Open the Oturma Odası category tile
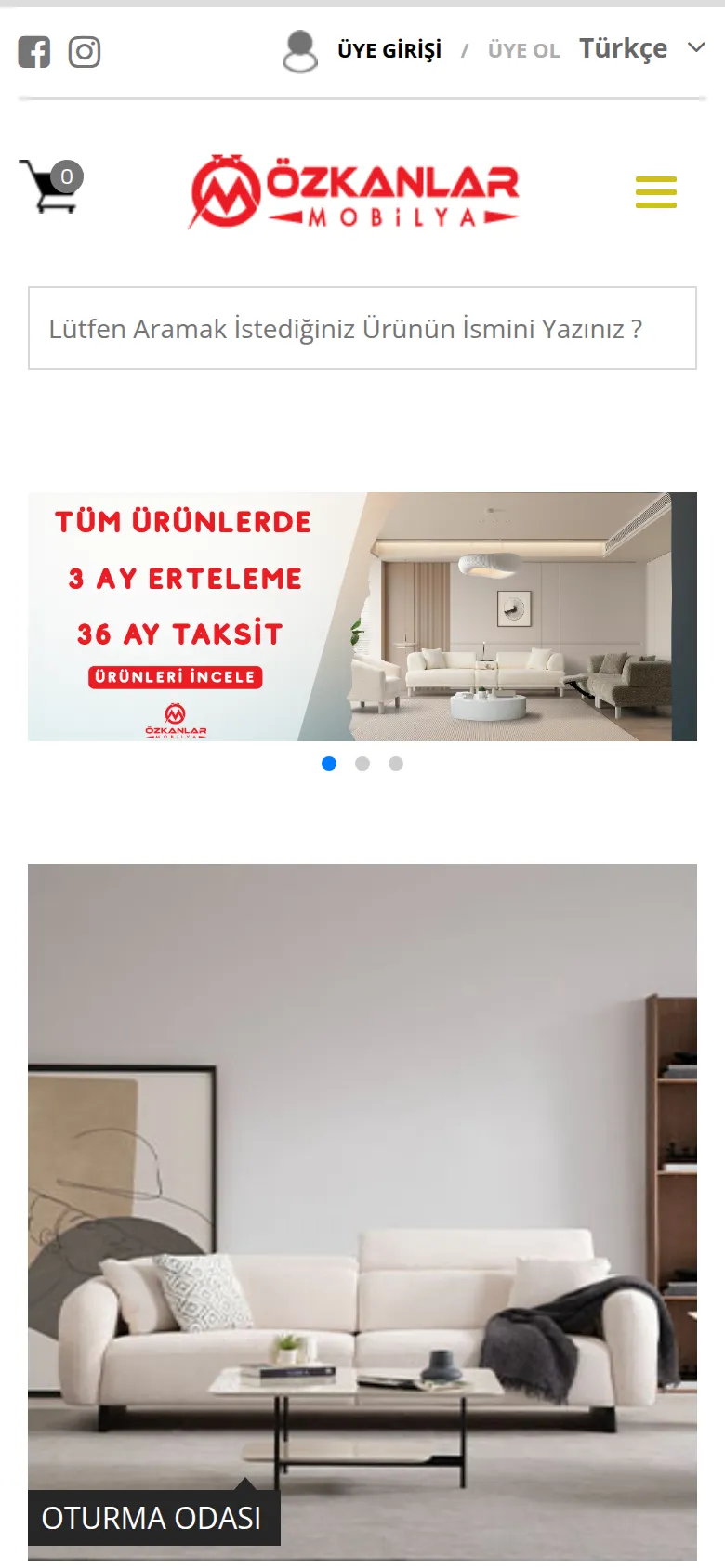 pos(362,1212)
